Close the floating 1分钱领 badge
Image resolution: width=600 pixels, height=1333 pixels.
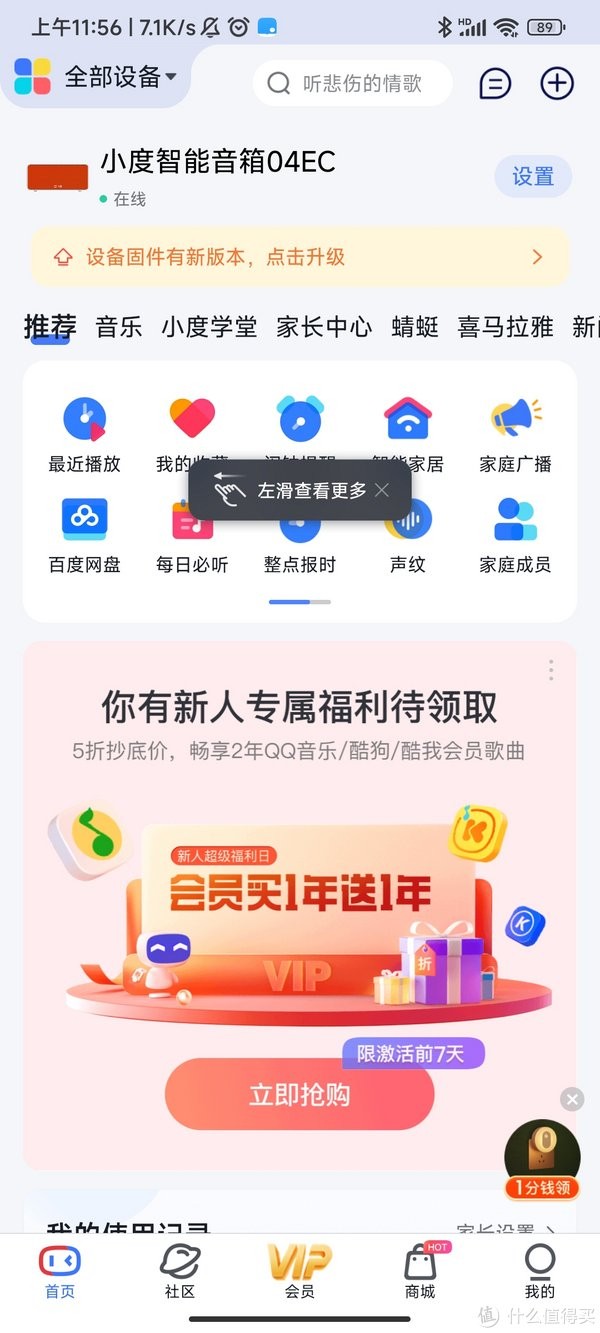tap(572, 1099)
